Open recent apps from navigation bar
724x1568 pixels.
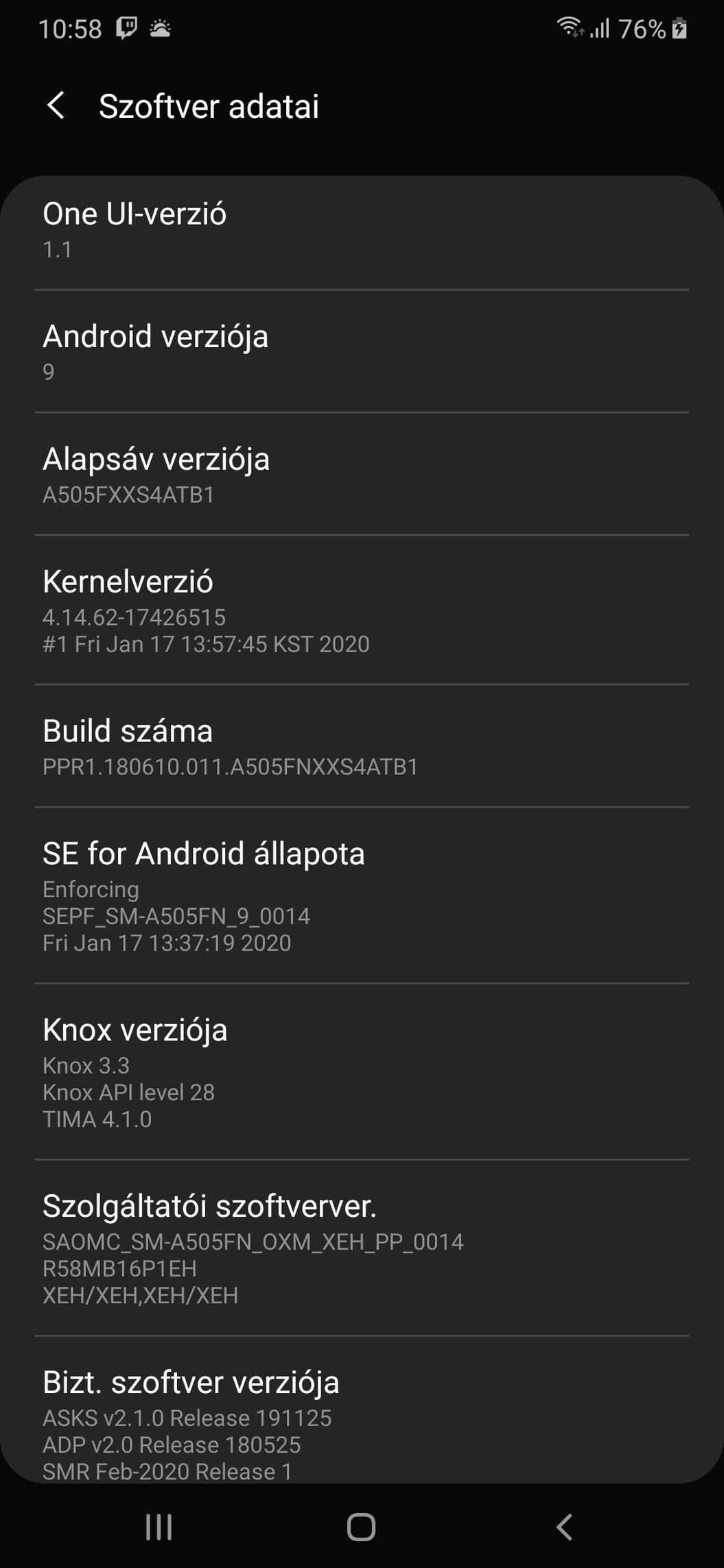[x=159, y=1527]
